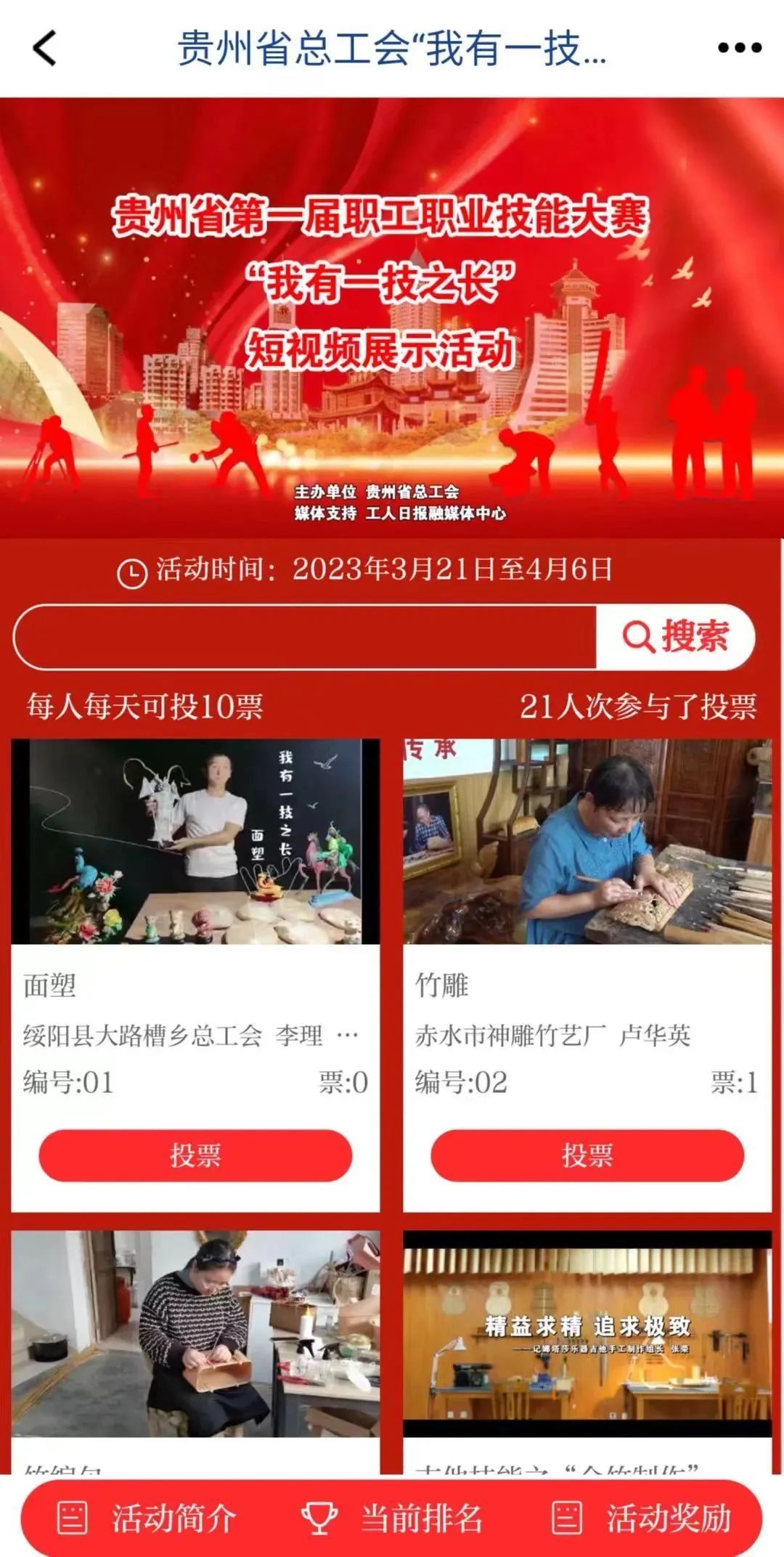
Task: Open the basket-weaving woman video card
Action: click(195, 1333)
